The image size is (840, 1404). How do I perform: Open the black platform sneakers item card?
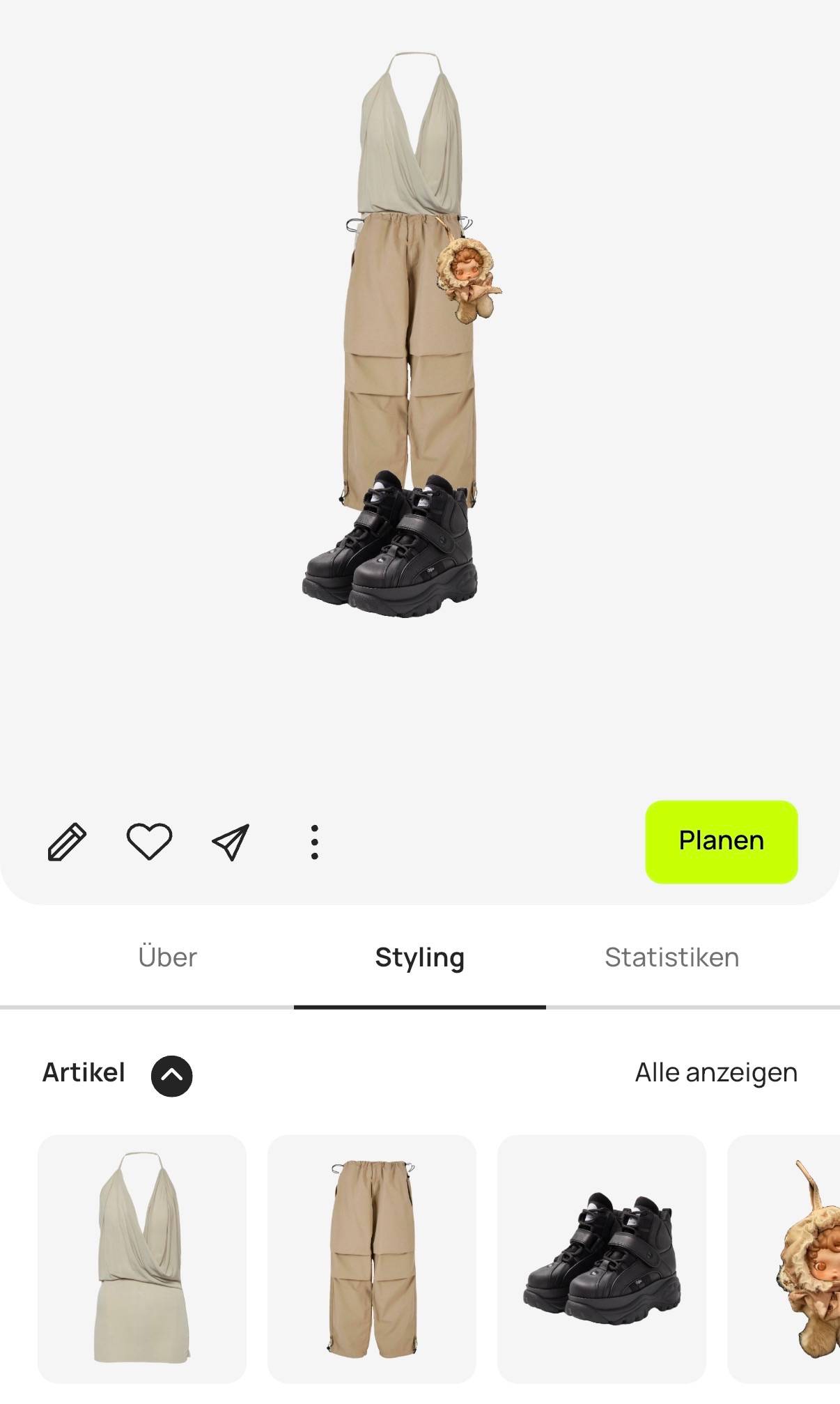[x=602, y=1258]
